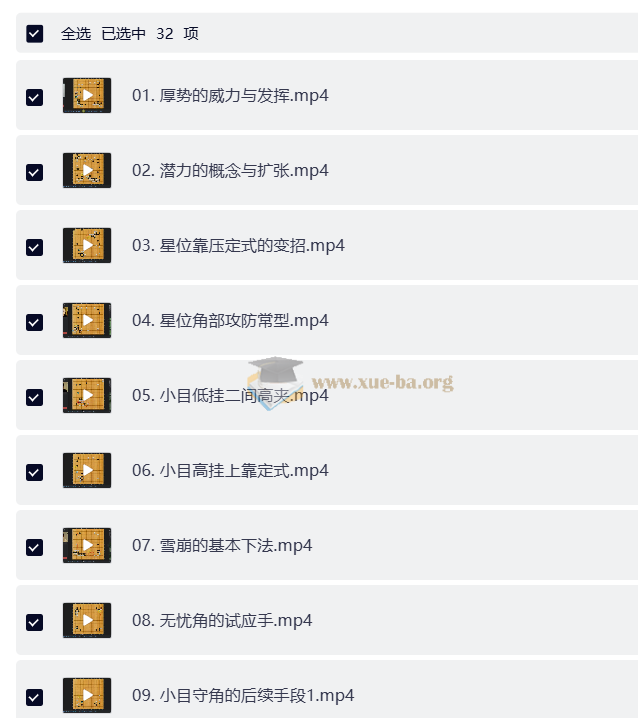Open video 01. 厚势的威力与发挥.mp4
Image resolution: width=638 pixels, height=722 pixels.
(x=230, y=96)
